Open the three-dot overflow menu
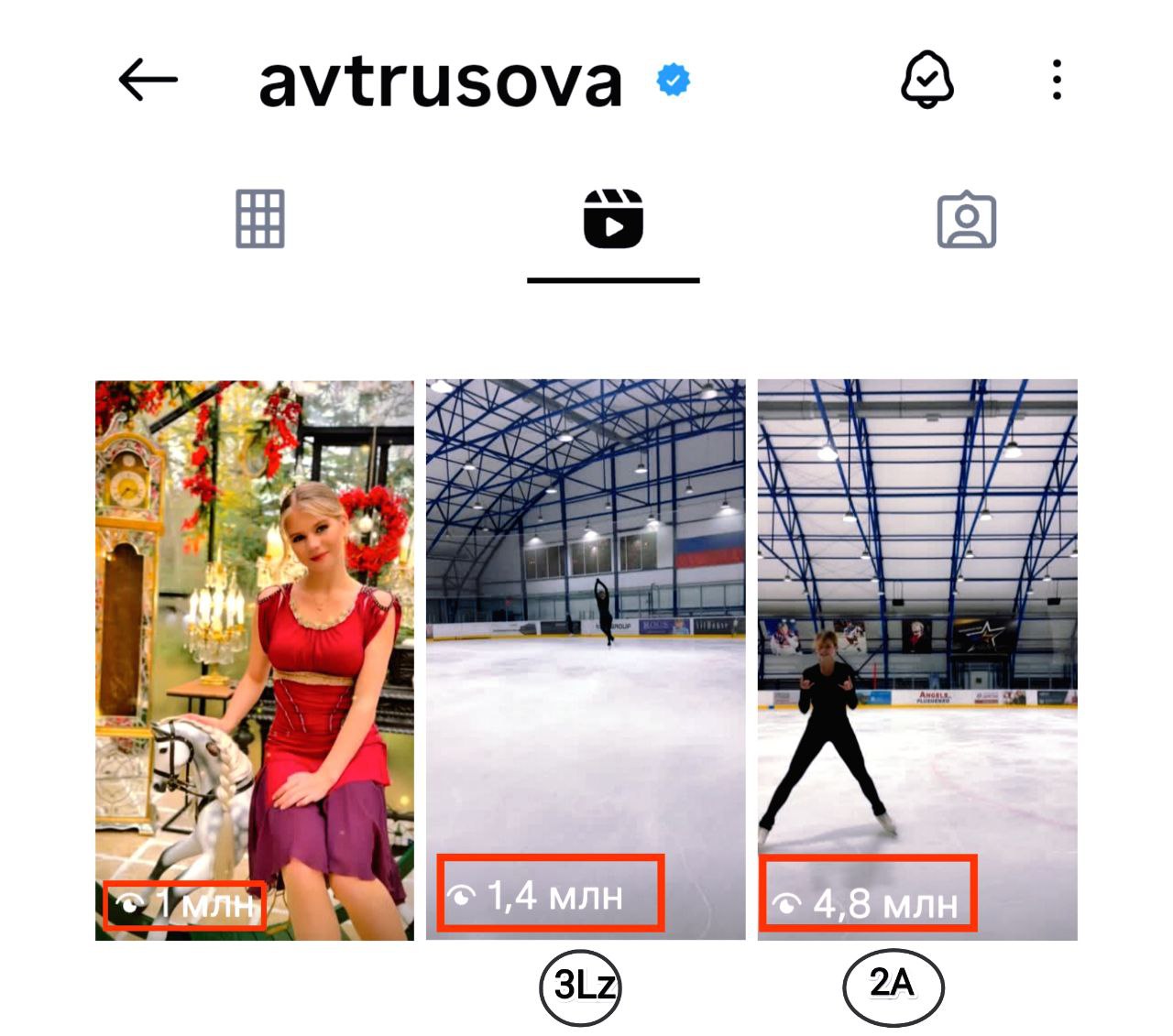1173x1036 pixels. coord(1057,80)
